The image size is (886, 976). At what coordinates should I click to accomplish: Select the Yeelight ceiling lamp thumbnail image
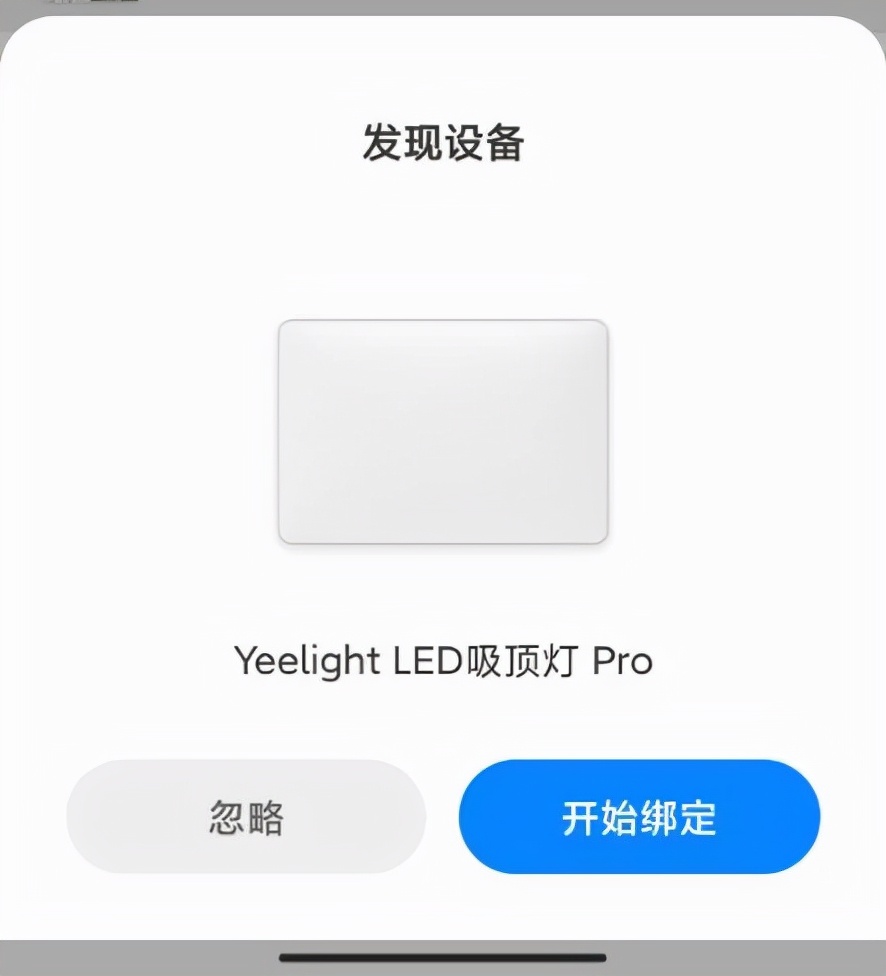(x=441, y=432)
